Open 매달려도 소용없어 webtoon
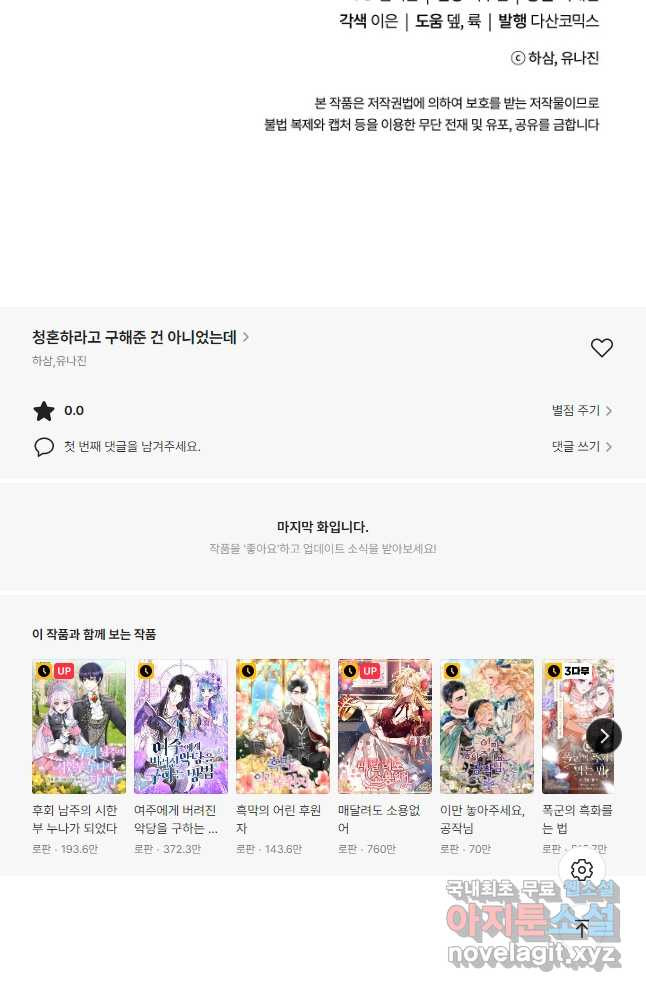 point(385,727)
